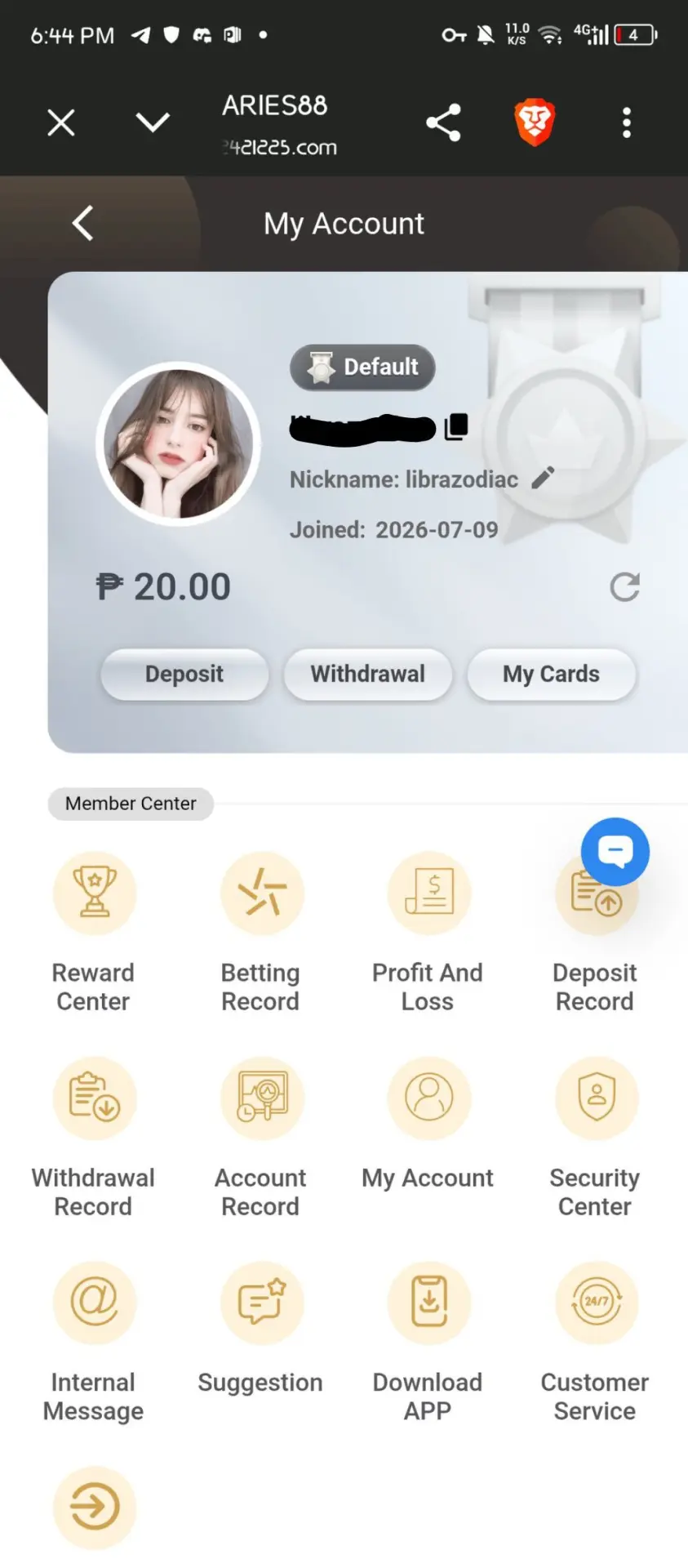Viewport: 688px width, 1568px height.
Task: Copy the account ID
Action: [456, 426]
